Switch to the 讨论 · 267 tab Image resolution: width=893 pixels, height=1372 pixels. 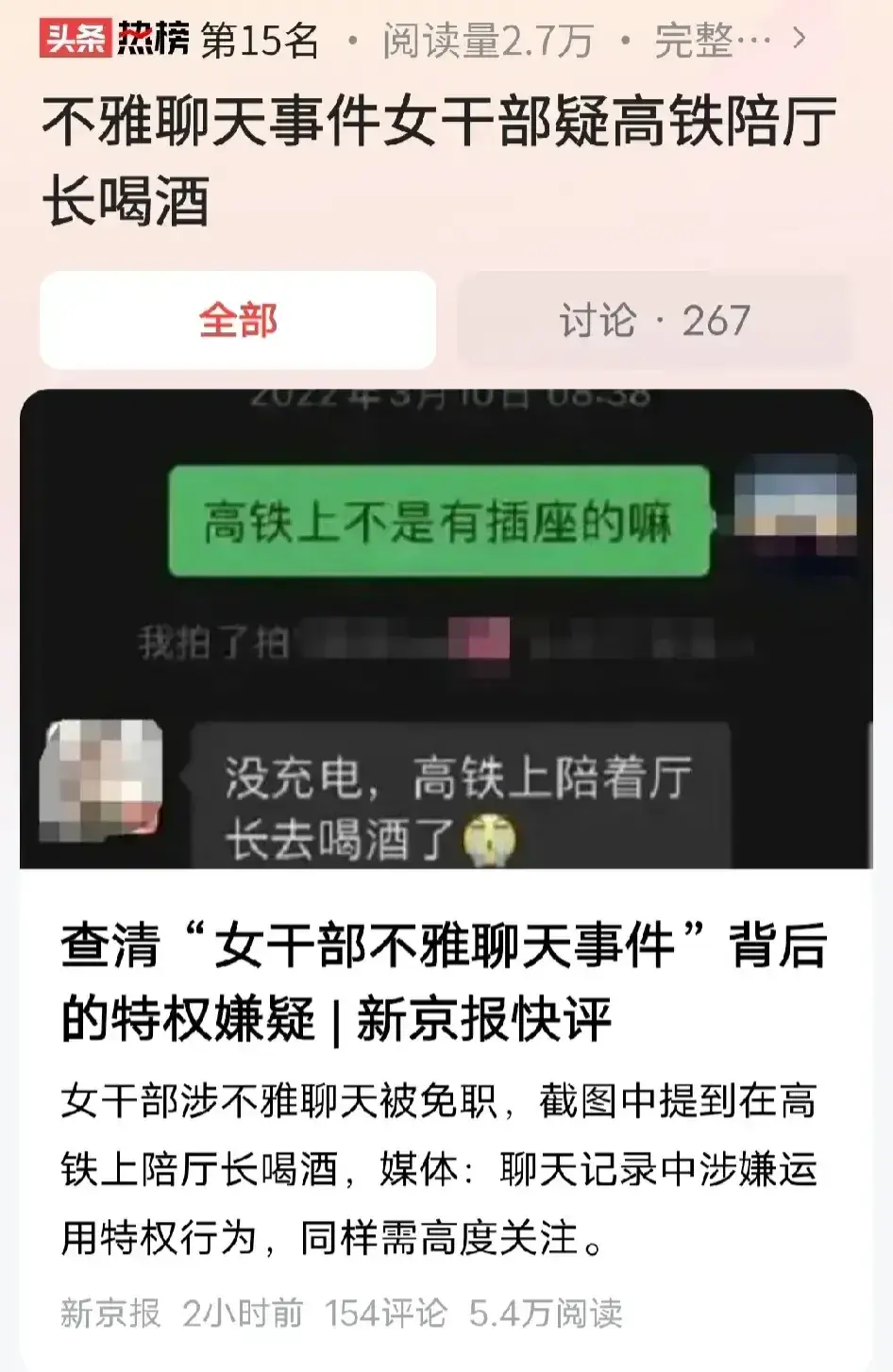[654, 320]
